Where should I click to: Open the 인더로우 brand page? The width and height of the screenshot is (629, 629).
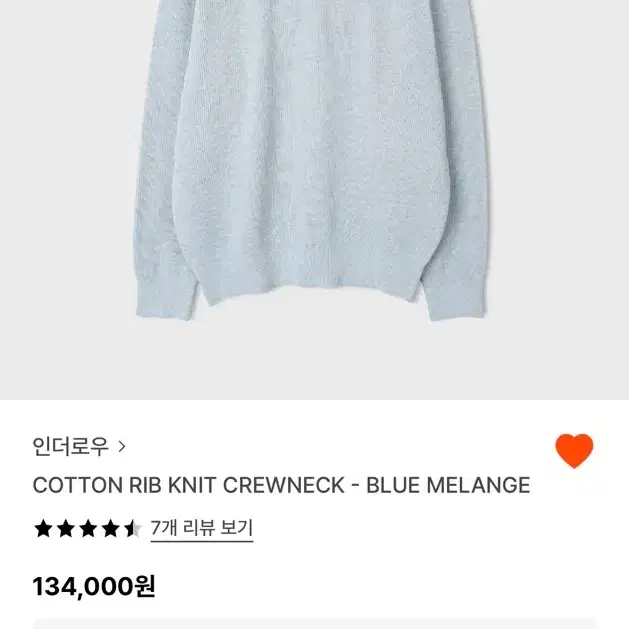click(x=79, y=446)
